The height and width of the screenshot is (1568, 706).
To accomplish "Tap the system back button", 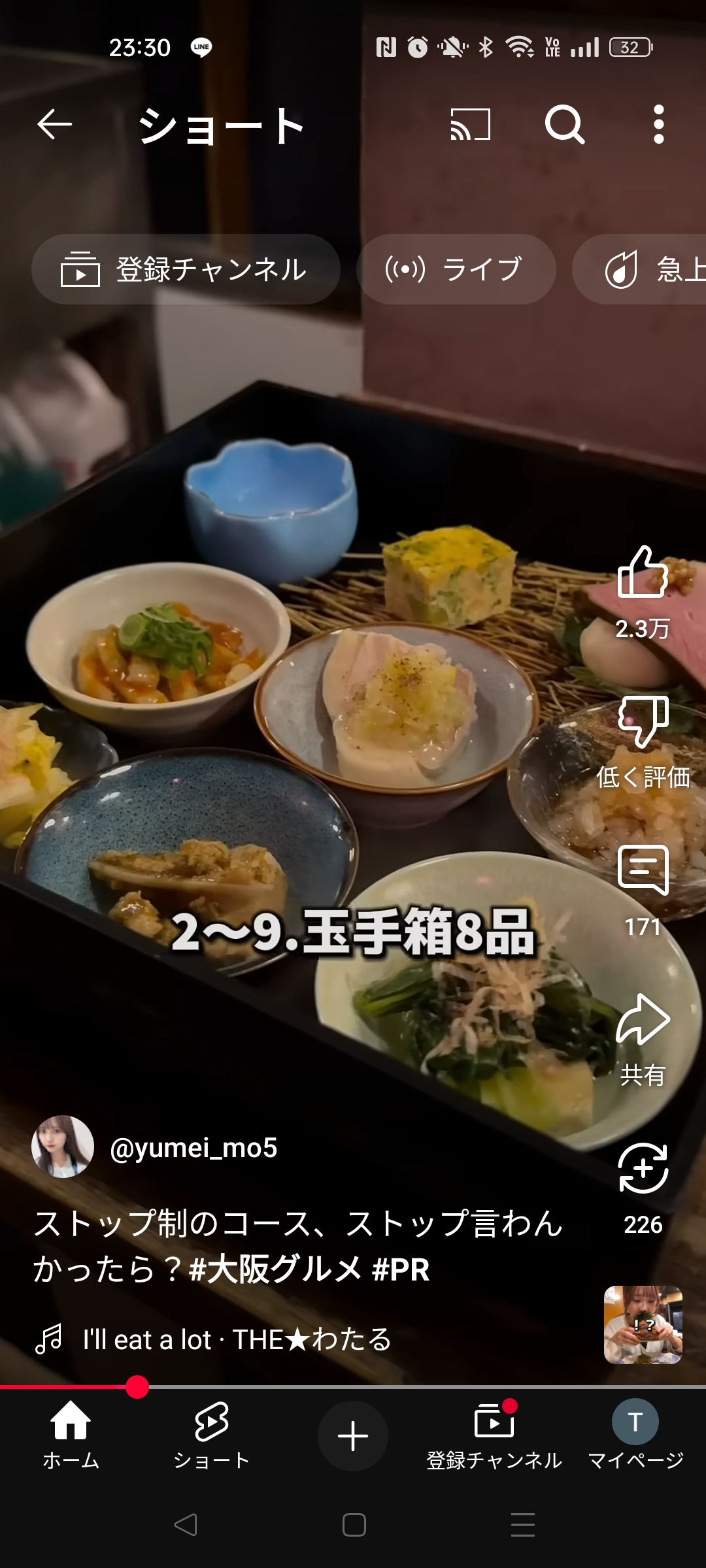I will click(x=185, y=1525).
